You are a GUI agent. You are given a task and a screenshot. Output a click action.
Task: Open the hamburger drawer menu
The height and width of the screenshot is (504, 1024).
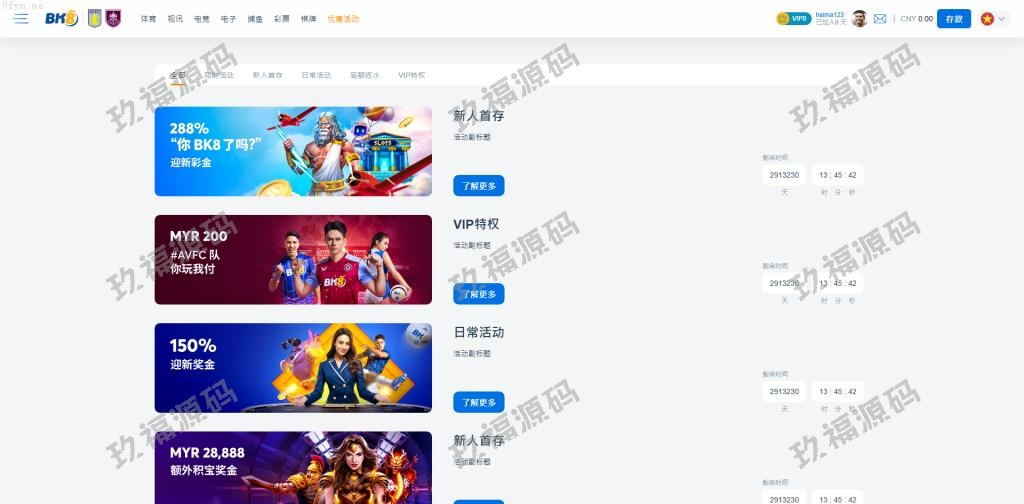point(21,18)
